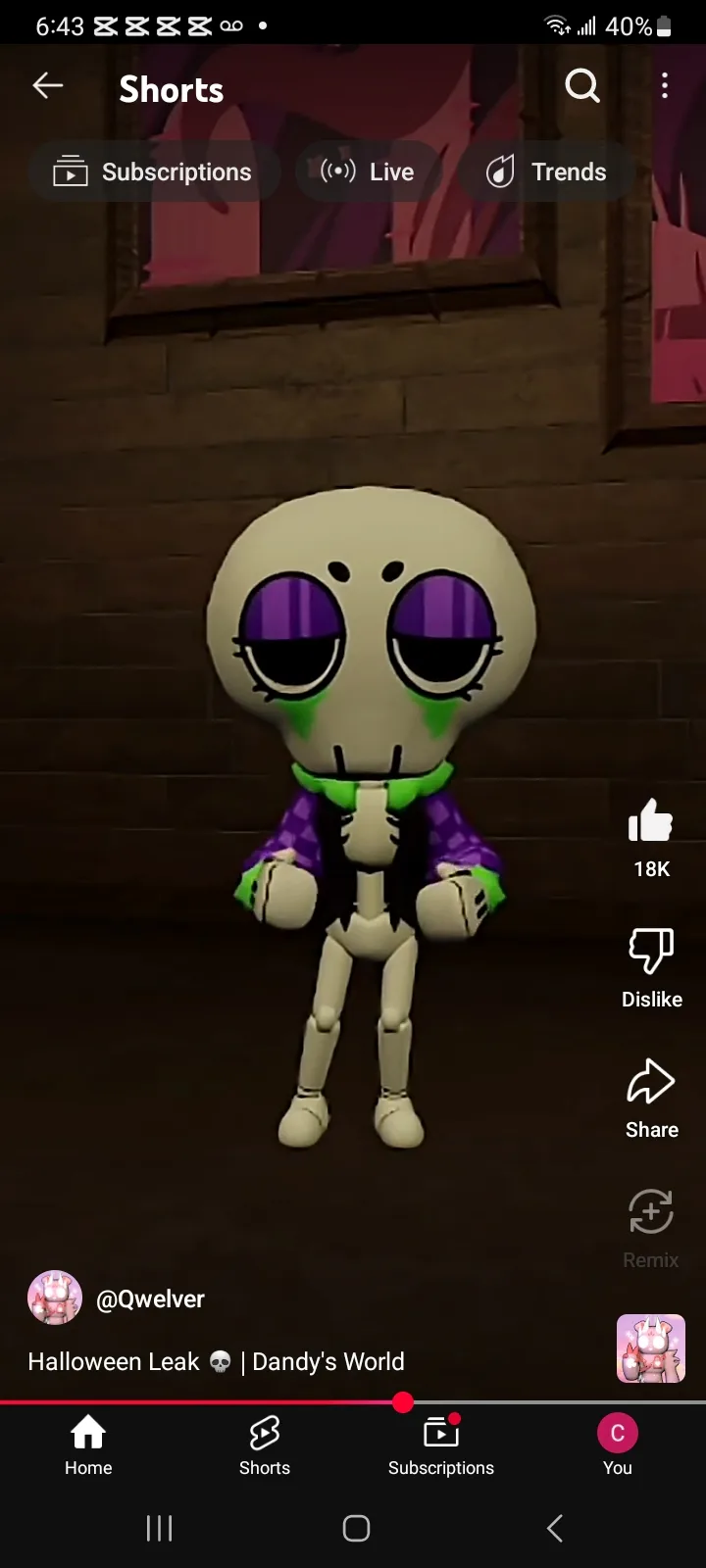The width and height of the screenshot is (706, 1568).
Task: Switch to the Shorts tab in the bottom bar
Action: 265,1445
